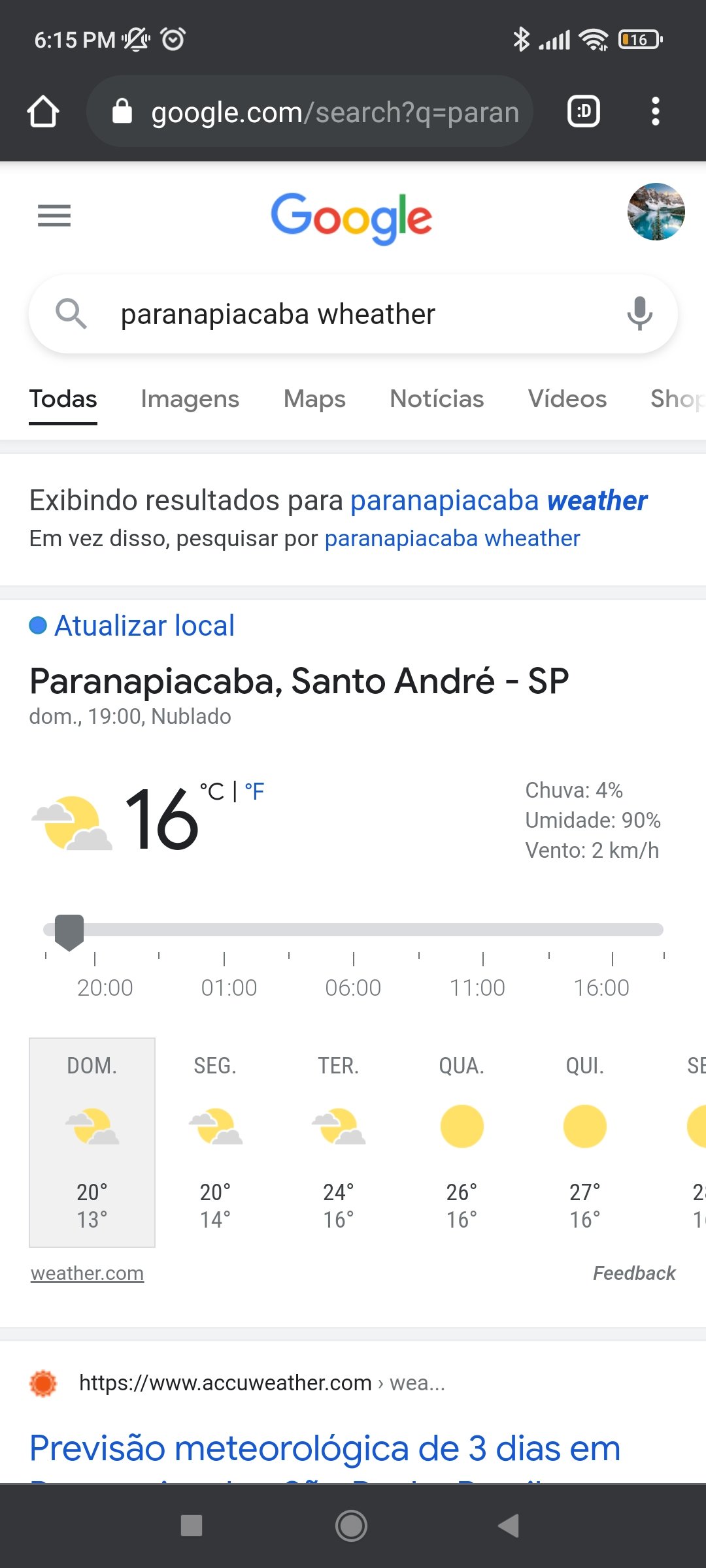Select the QUA. forecast day
The width and height of the screenshot is (706, 1568).
(x=462, y=1142)
